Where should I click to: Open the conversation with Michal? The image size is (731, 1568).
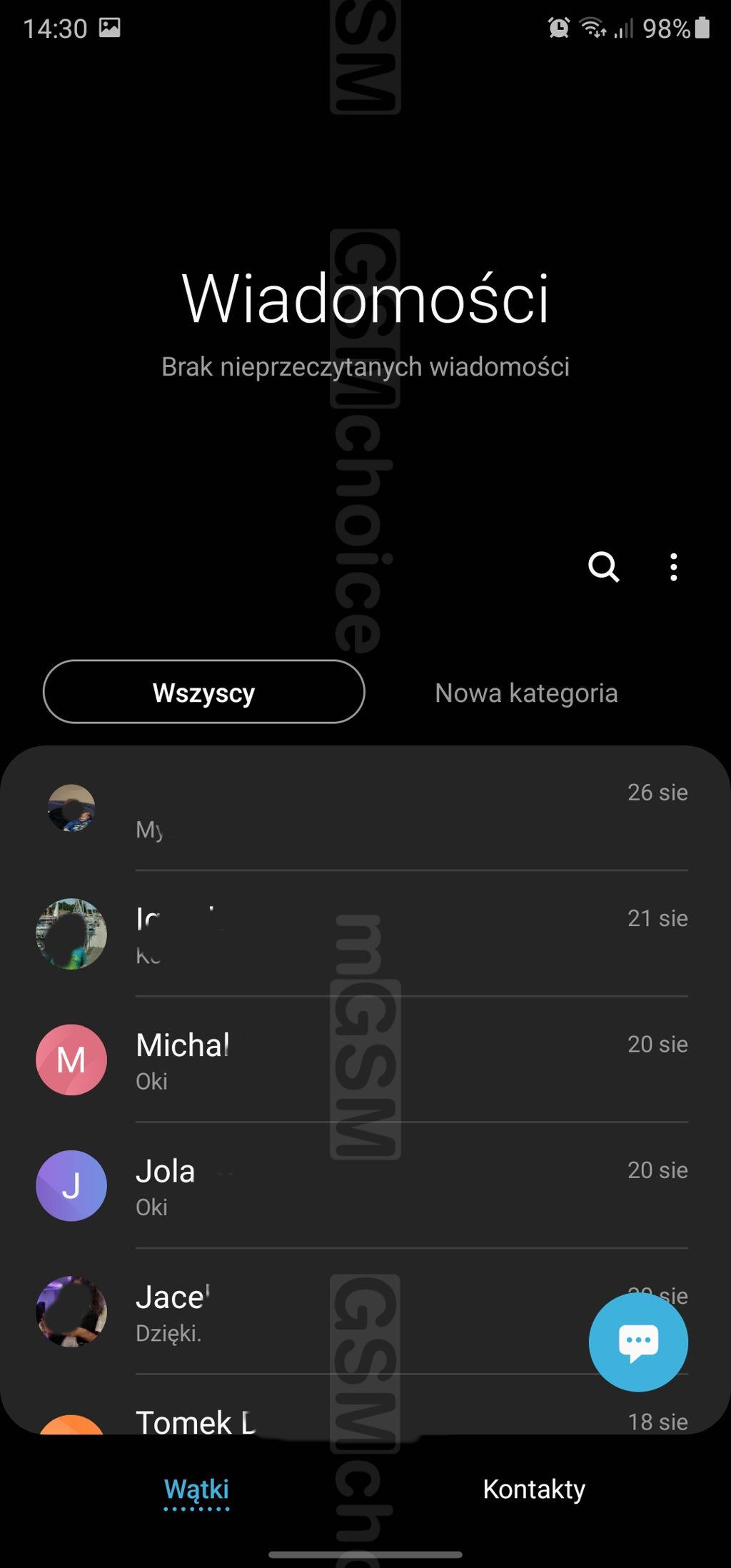coord(365,1060)
